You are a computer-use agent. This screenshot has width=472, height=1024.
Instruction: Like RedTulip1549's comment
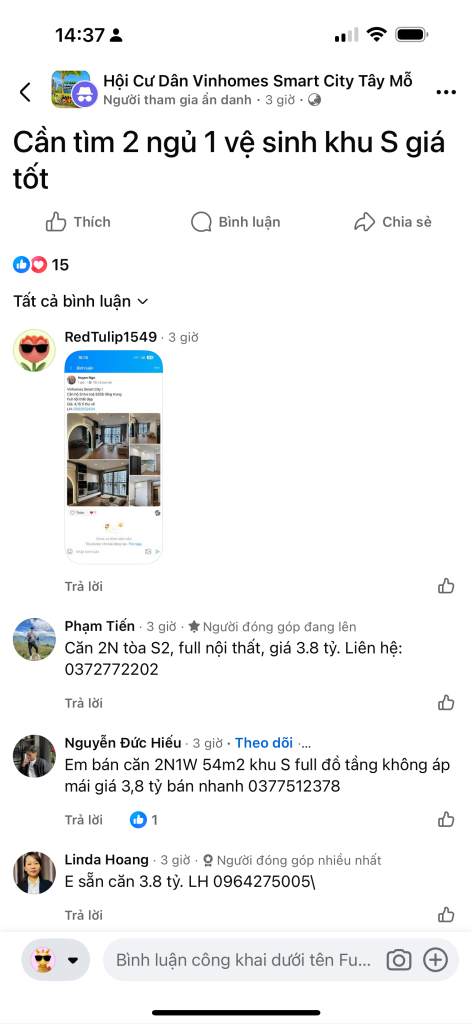click(x=447, y=586)
